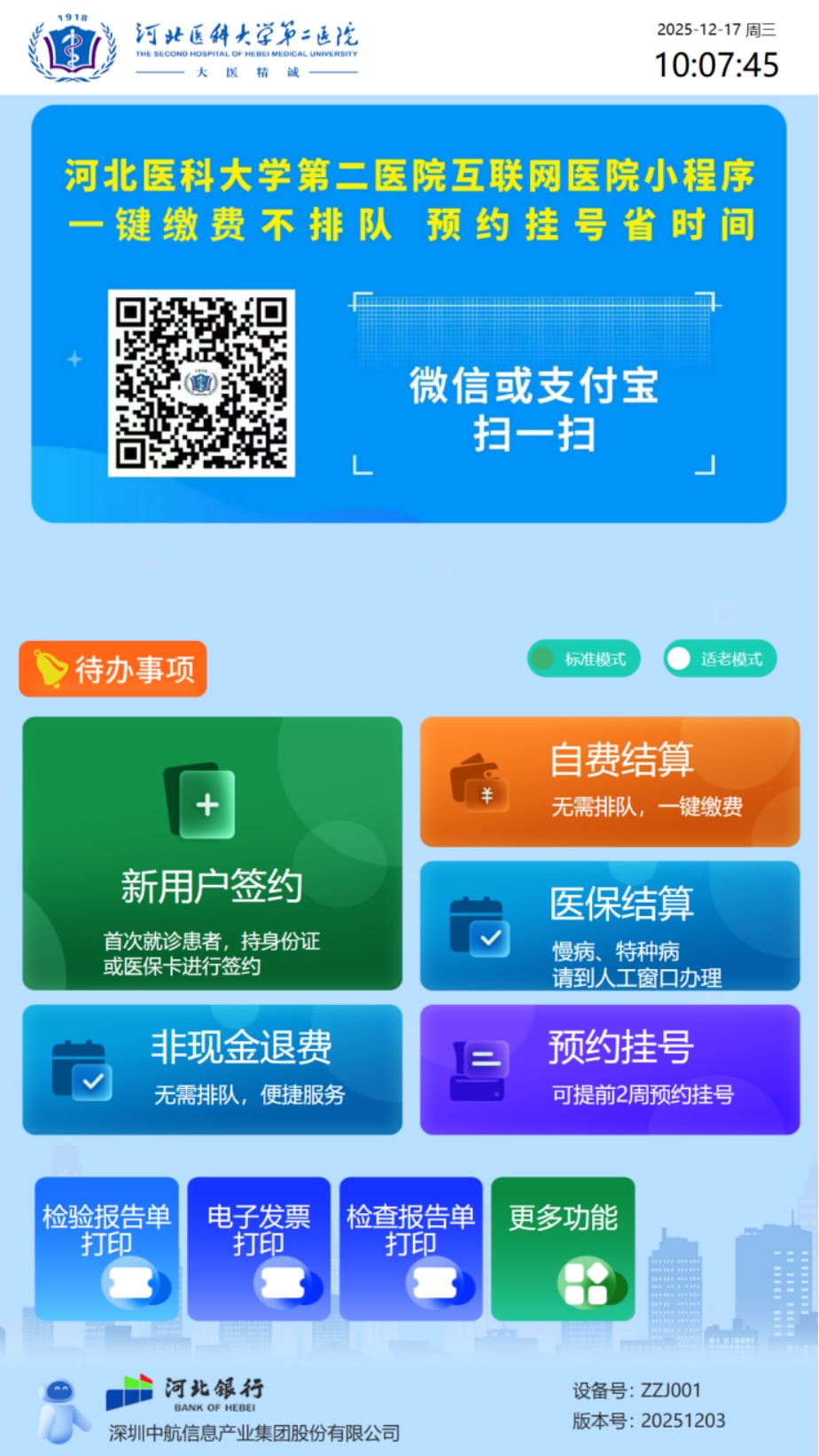Open the 新用户签约 new user registration card

(x=212, y=853)
